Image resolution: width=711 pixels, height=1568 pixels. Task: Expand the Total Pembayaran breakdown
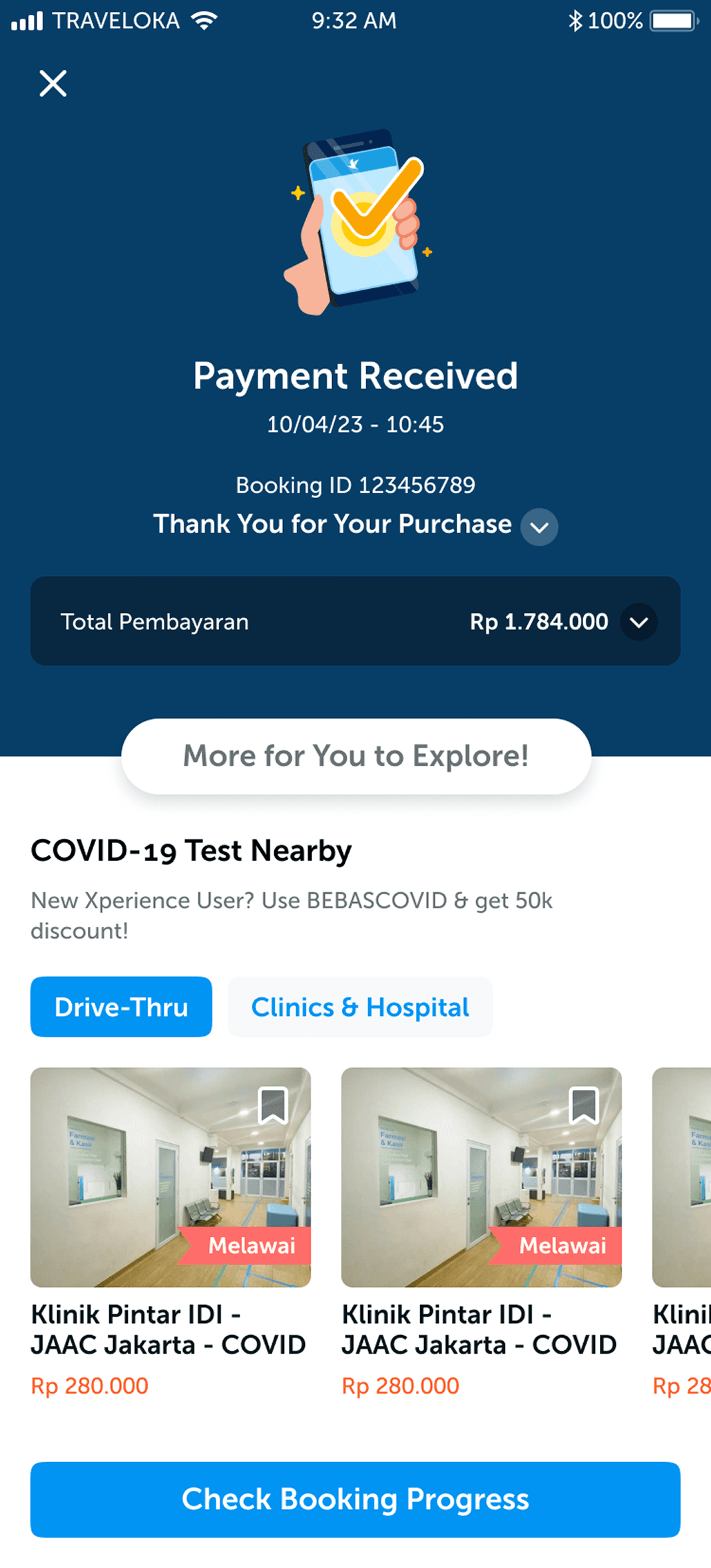tap(638, 622)
